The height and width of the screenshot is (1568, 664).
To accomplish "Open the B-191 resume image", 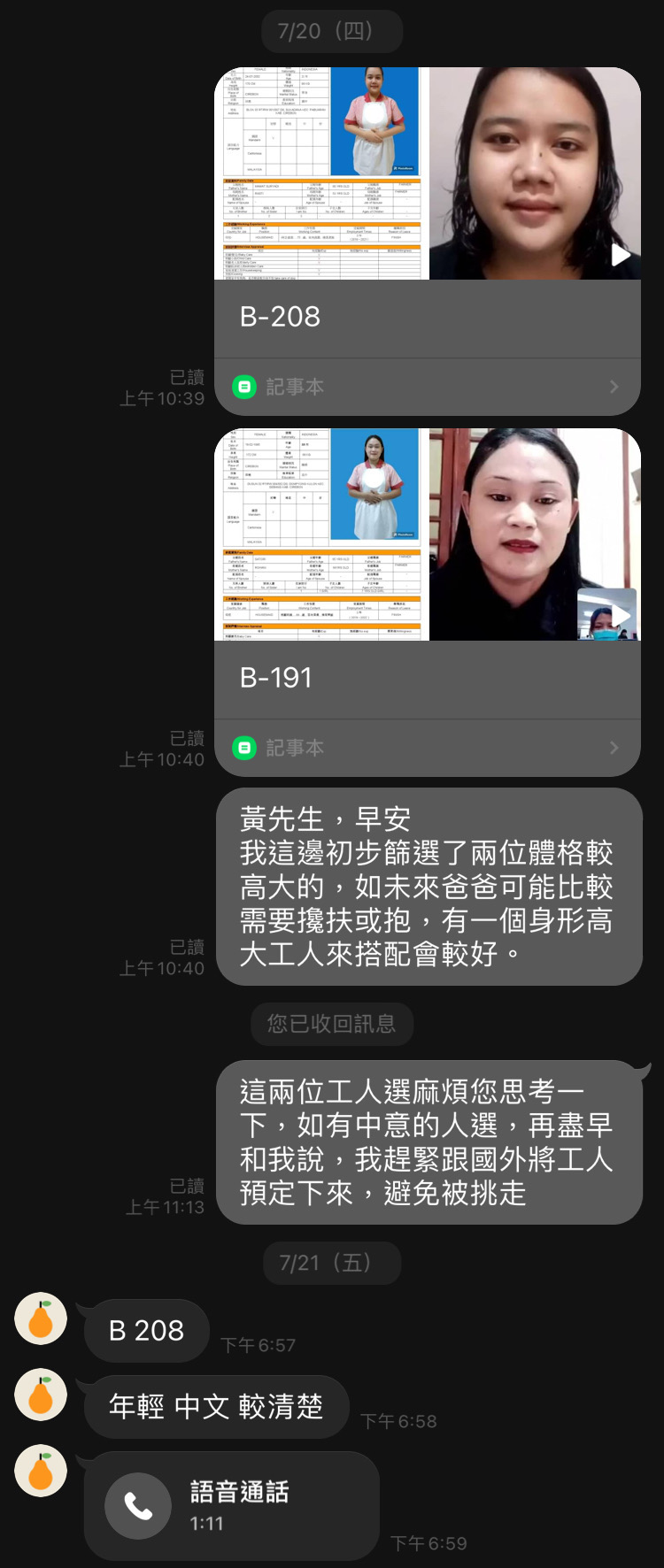I will 321,534.
